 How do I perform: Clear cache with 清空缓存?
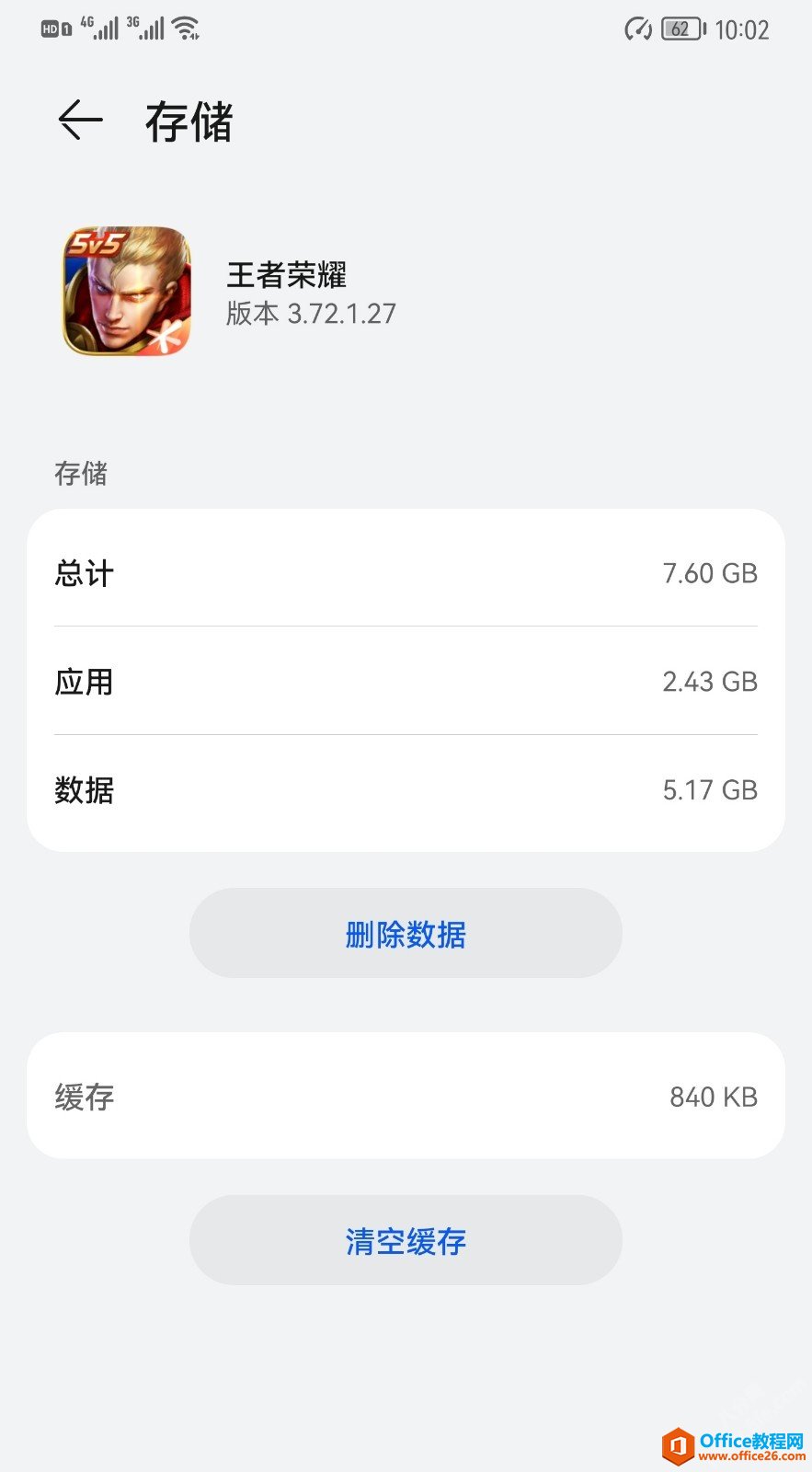pos(406,1240)
